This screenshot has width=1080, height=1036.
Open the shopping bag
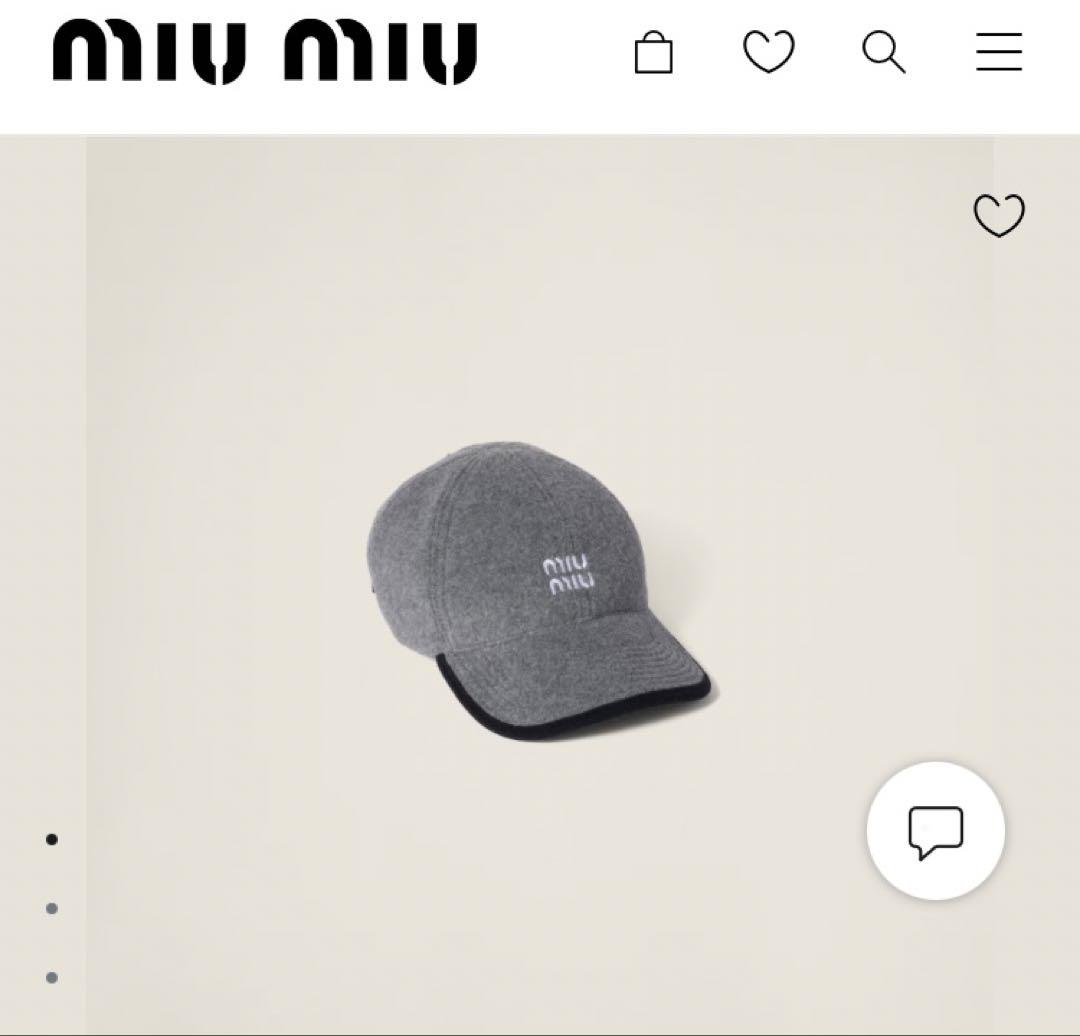(x=654, y=53)
